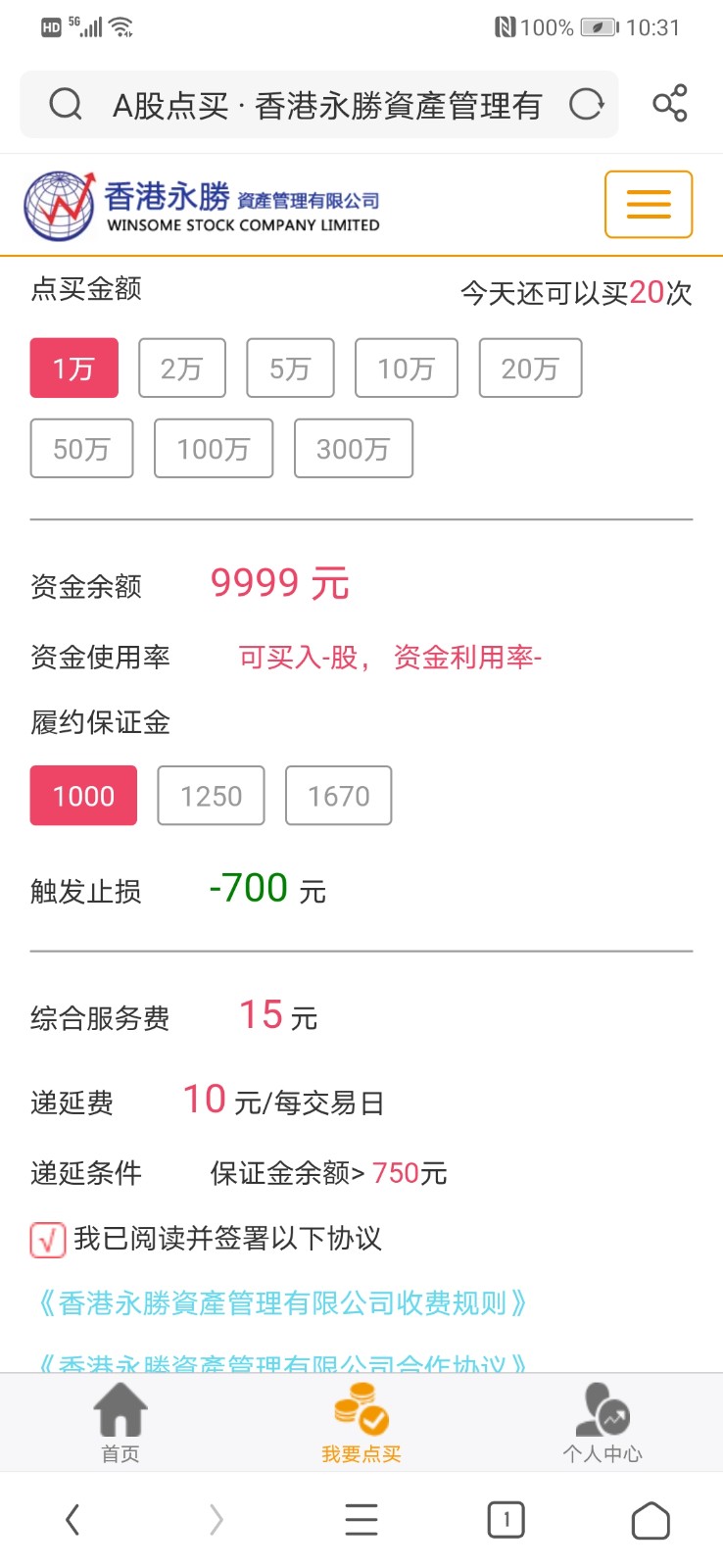Share this page
Screen dimensions: 723x1568
670,103
